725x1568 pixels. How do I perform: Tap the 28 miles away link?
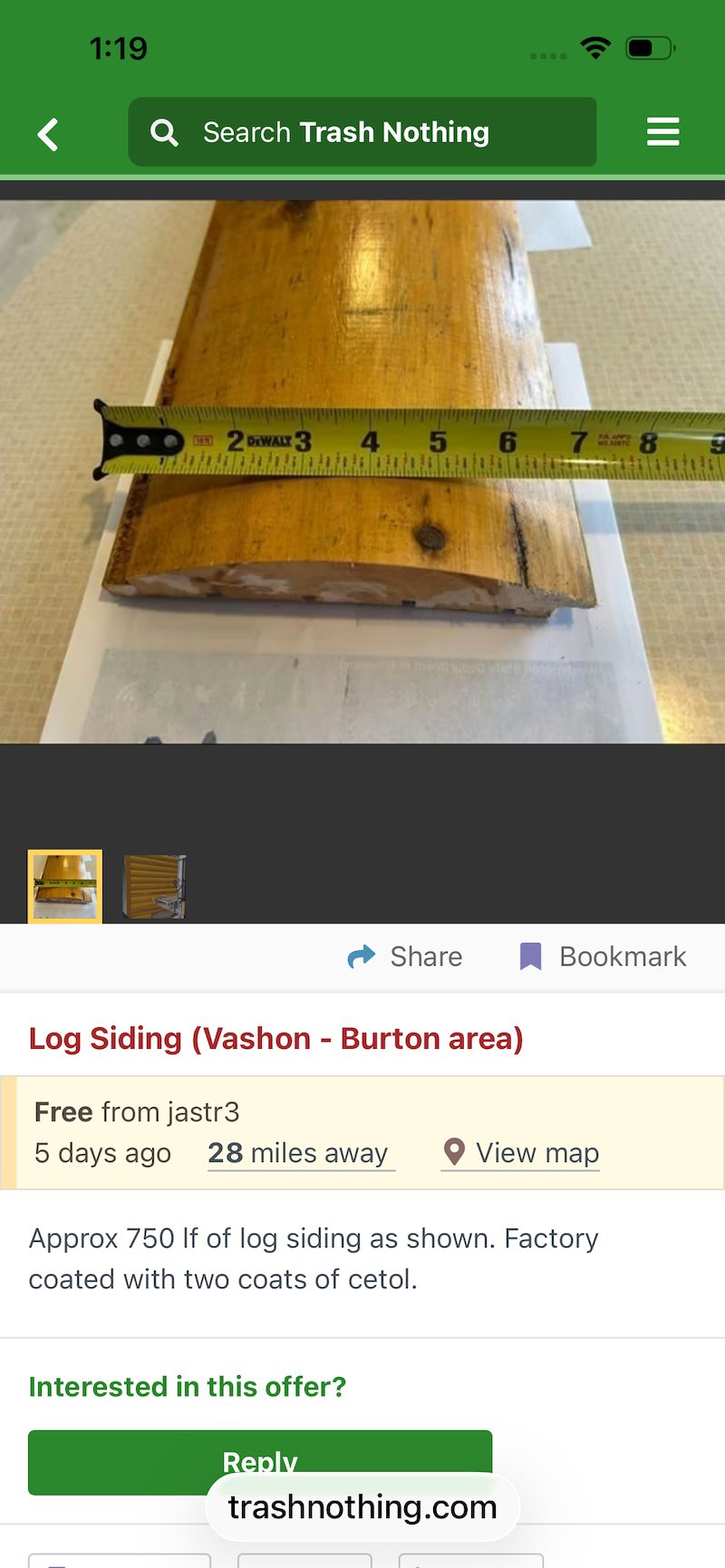[x=299, y=1153]
